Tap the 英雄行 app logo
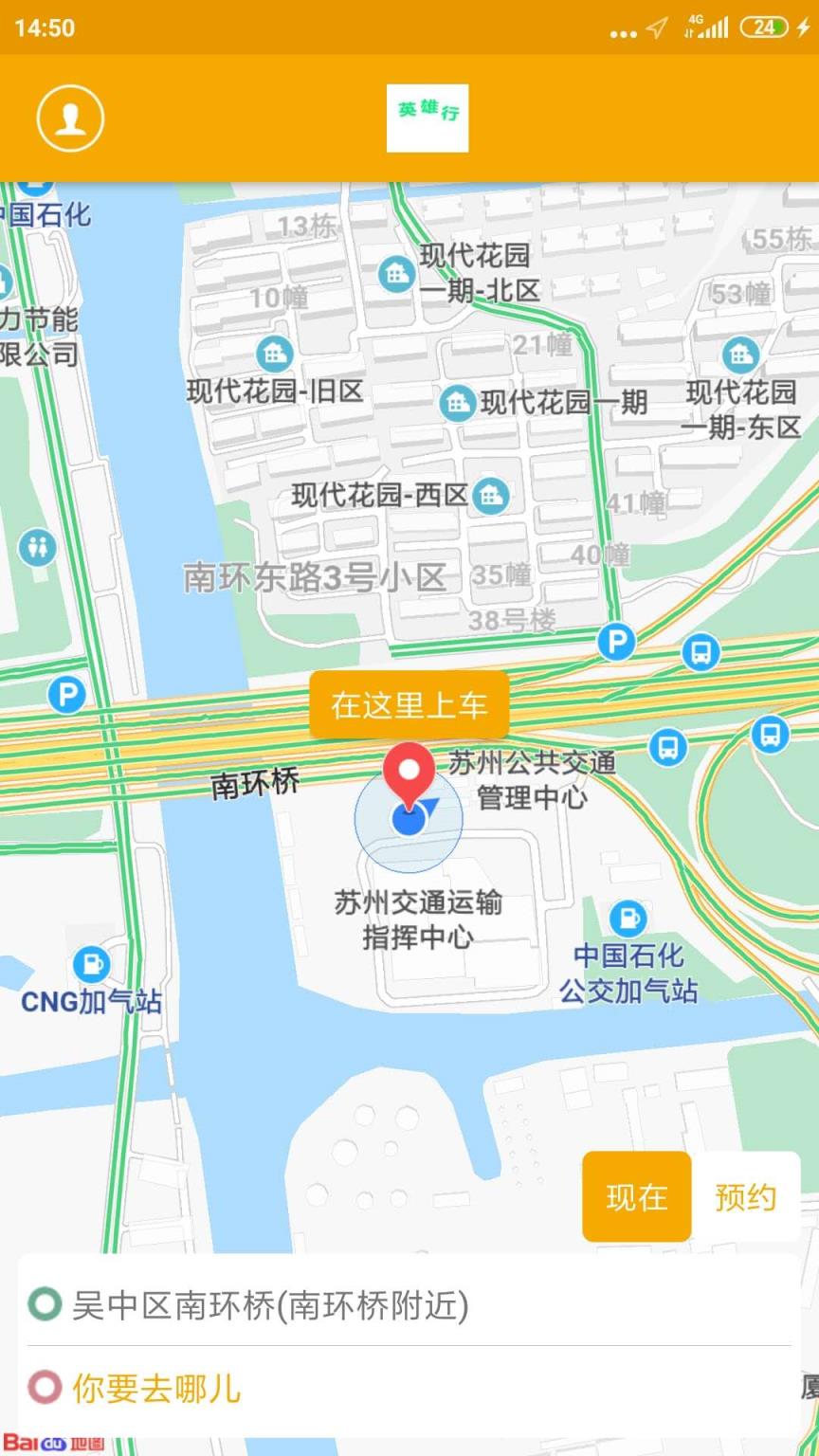Screen dimensions: 819x1456 pos(428,118)
